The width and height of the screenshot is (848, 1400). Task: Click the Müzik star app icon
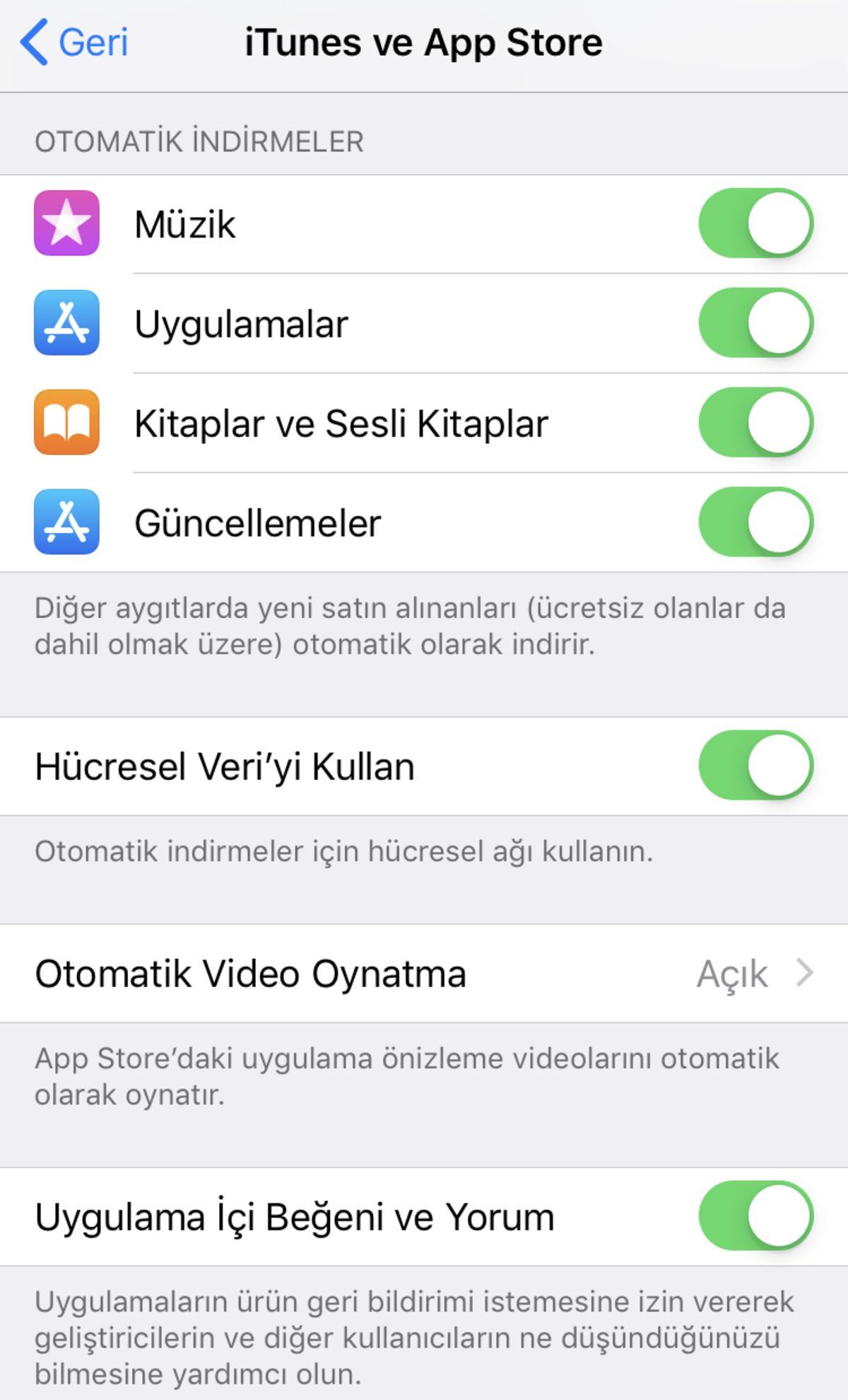click(67, 222)
